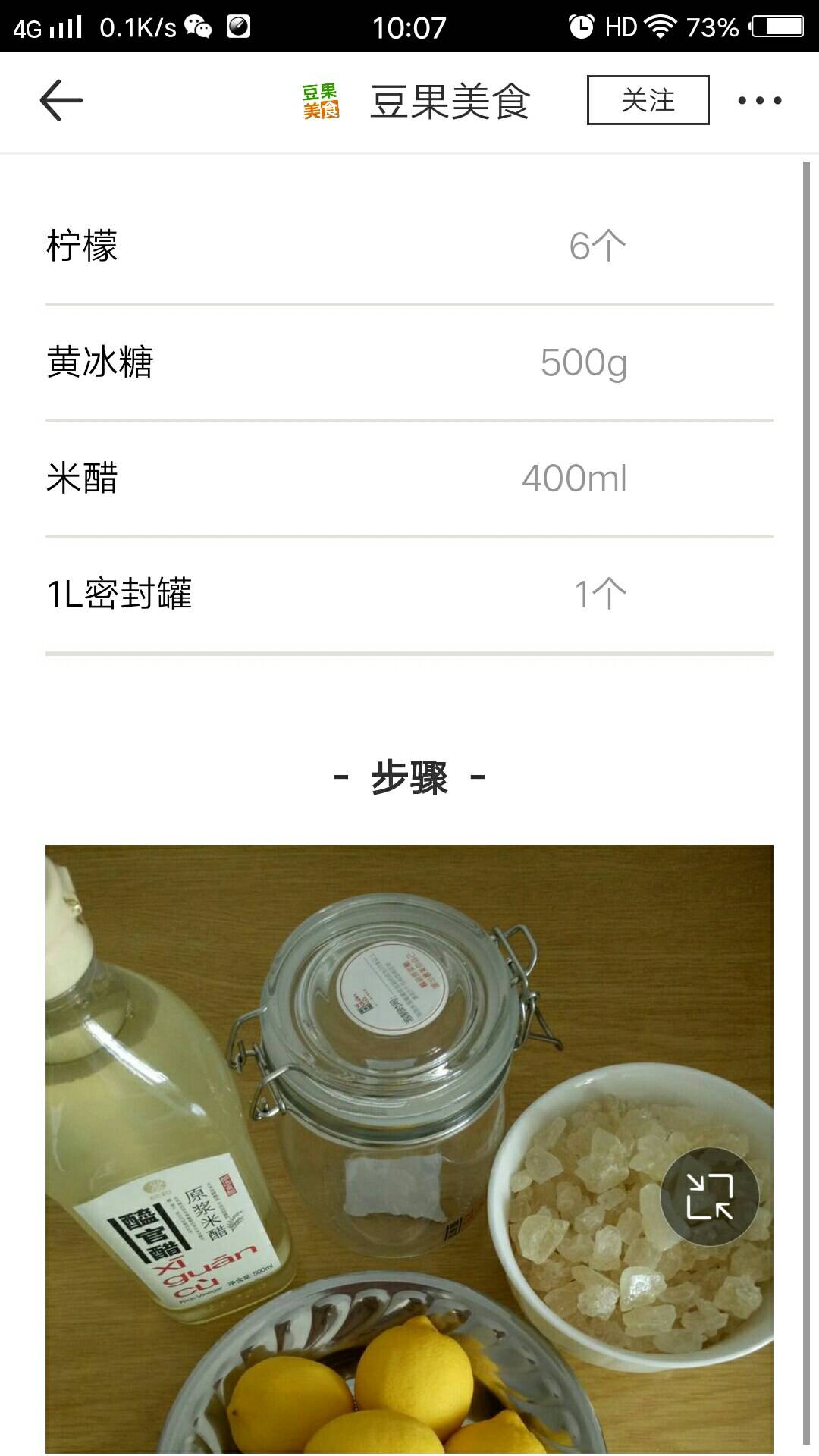Follow 豆果美食 with the 关注 button
This screenshot has width=819, height=1456.
[648, 100]
